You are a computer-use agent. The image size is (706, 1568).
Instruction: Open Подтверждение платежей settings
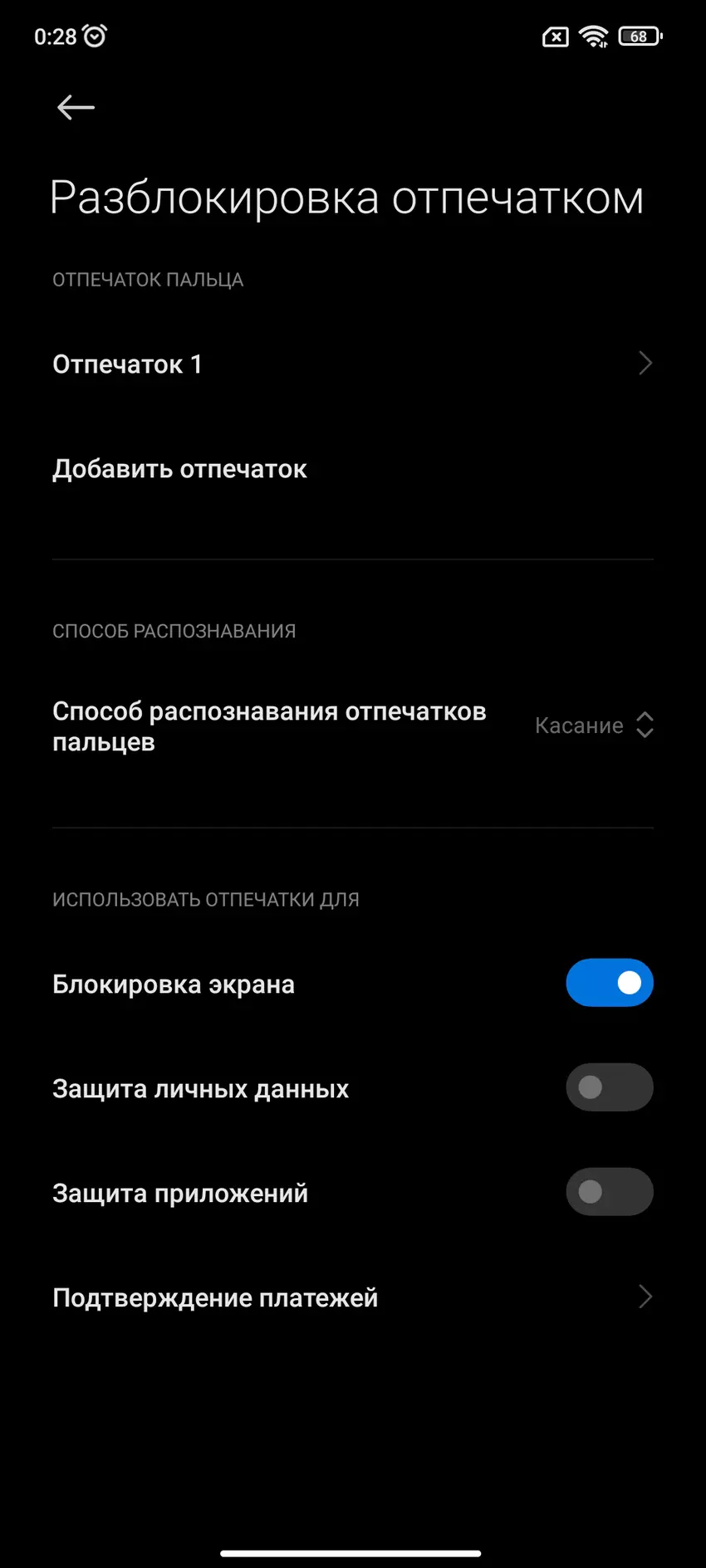pos(352,1297)
